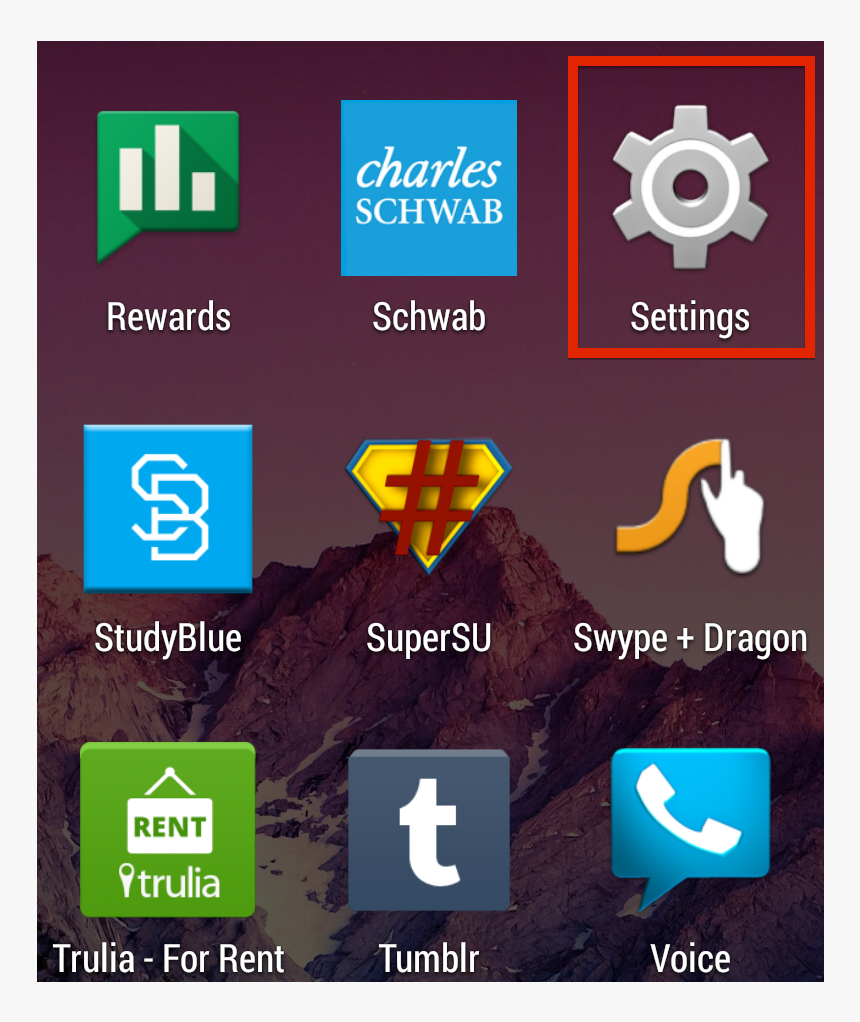This screenshot has width=860, height=1022.
Task: Open the Charles Schwab app
Action: click(x=429, y=187)
